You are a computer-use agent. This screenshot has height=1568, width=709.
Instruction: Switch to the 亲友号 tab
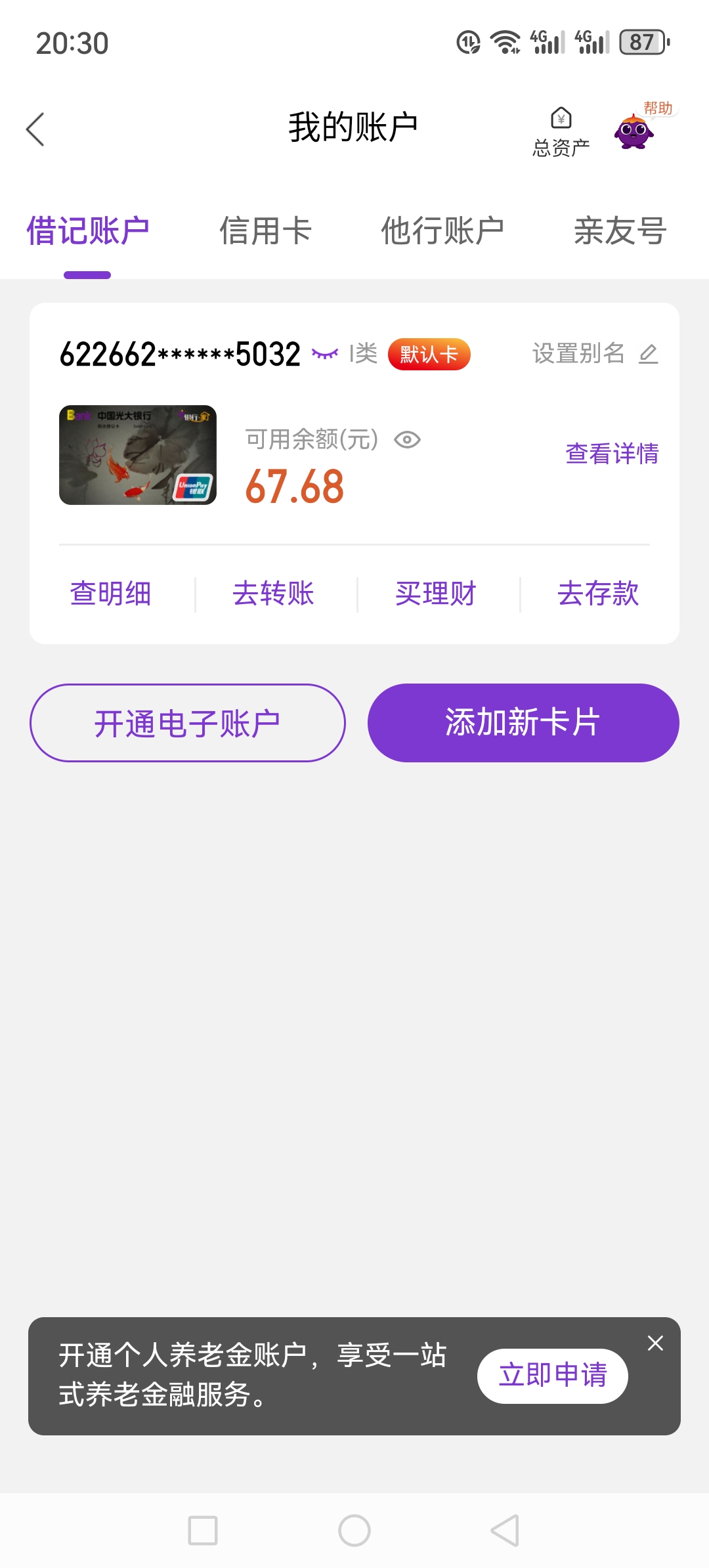click(620, 231)
